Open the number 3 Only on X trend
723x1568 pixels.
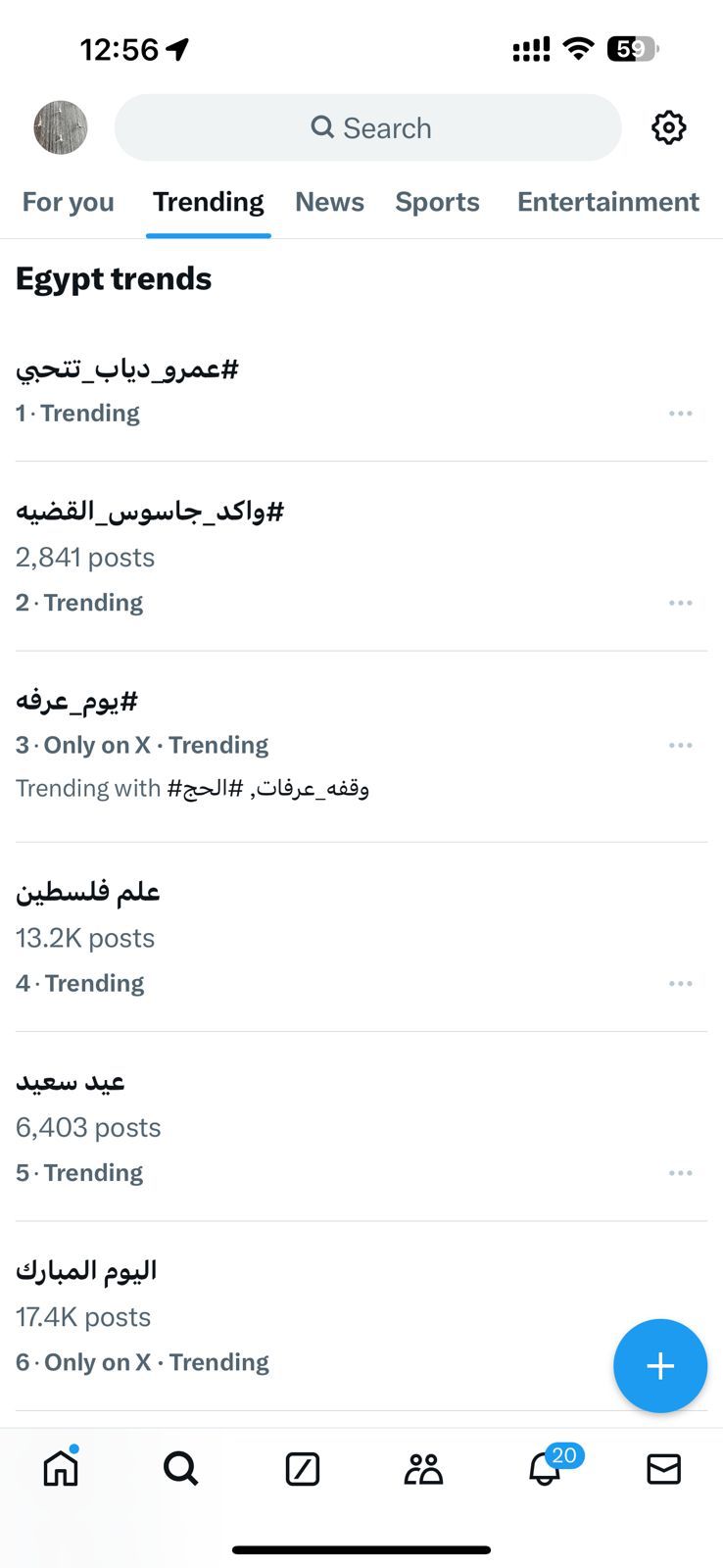click(x=76, y=702)
